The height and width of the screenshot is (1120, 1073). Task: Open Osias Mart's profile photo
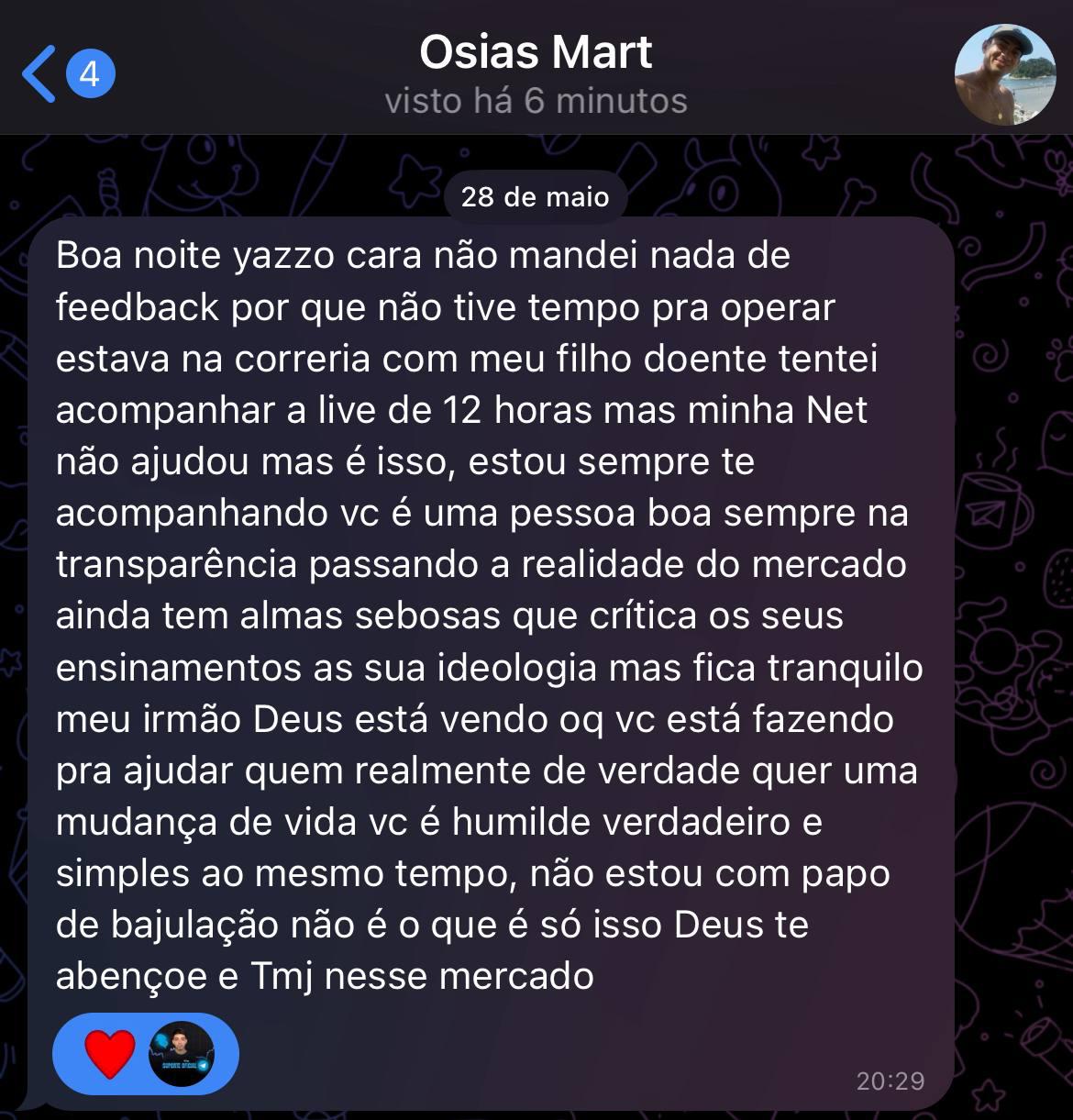tap(1005, 74)
